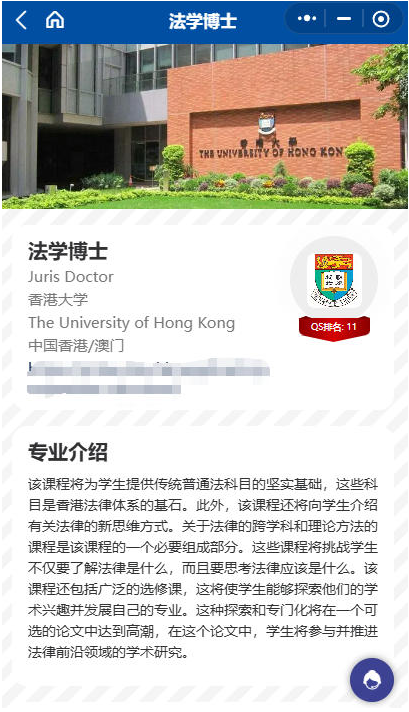Tap the home icon in the header

point(55,20)
